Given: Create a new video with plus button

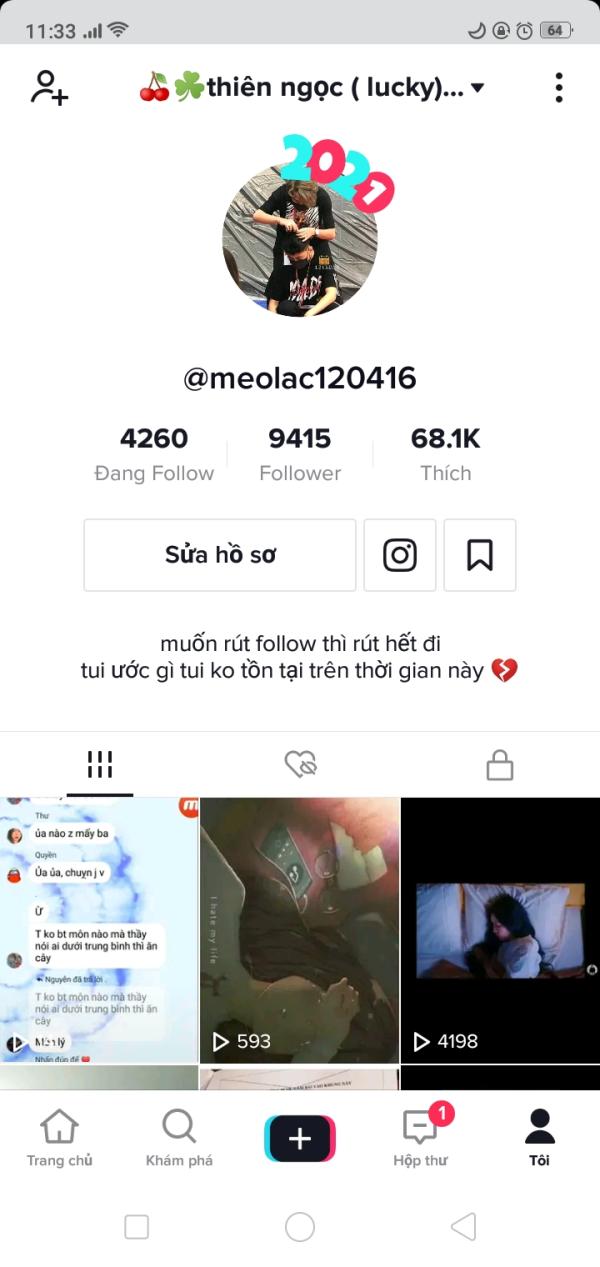Looking at the screenshot, I should click(x=300, y=1139).
